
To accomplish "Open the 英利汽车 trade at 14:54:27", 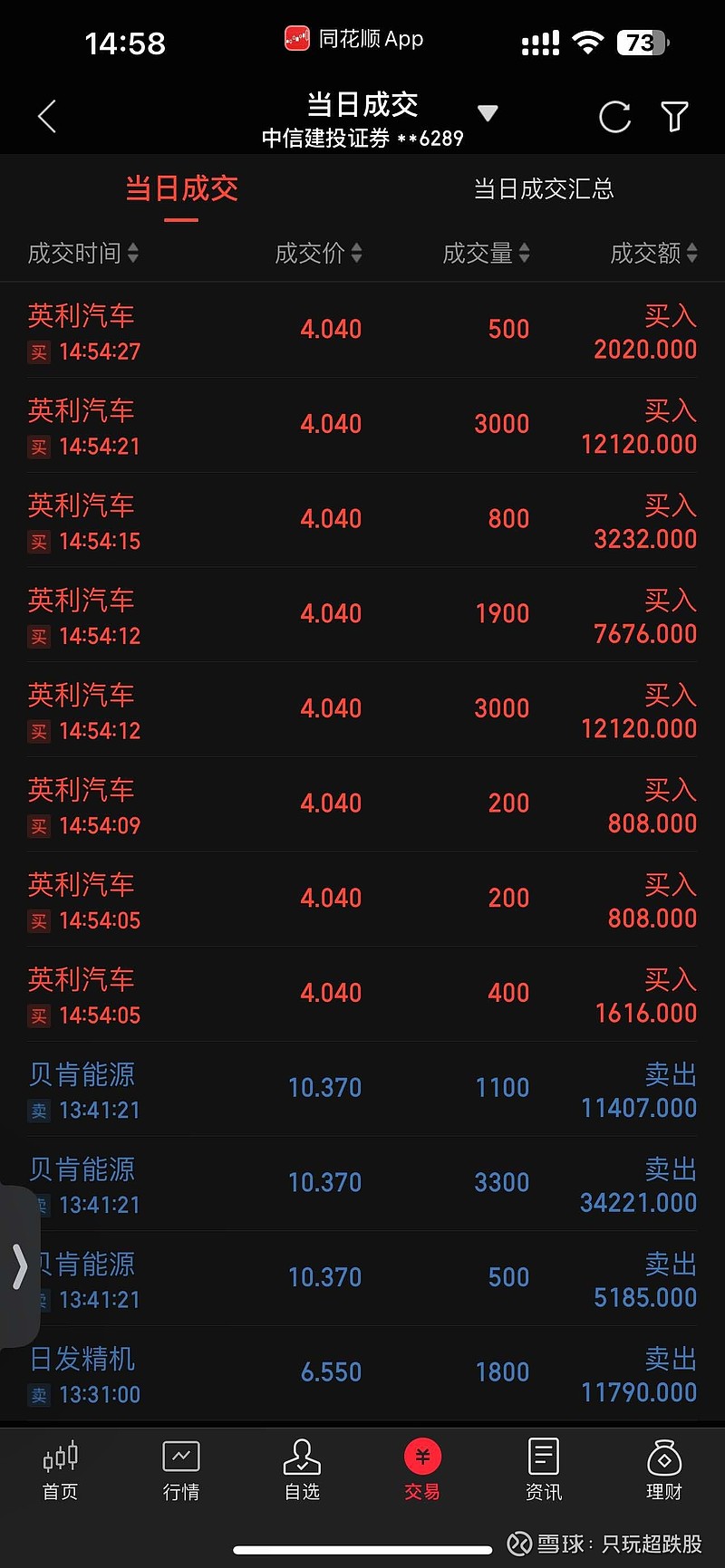I will (362, 331).
